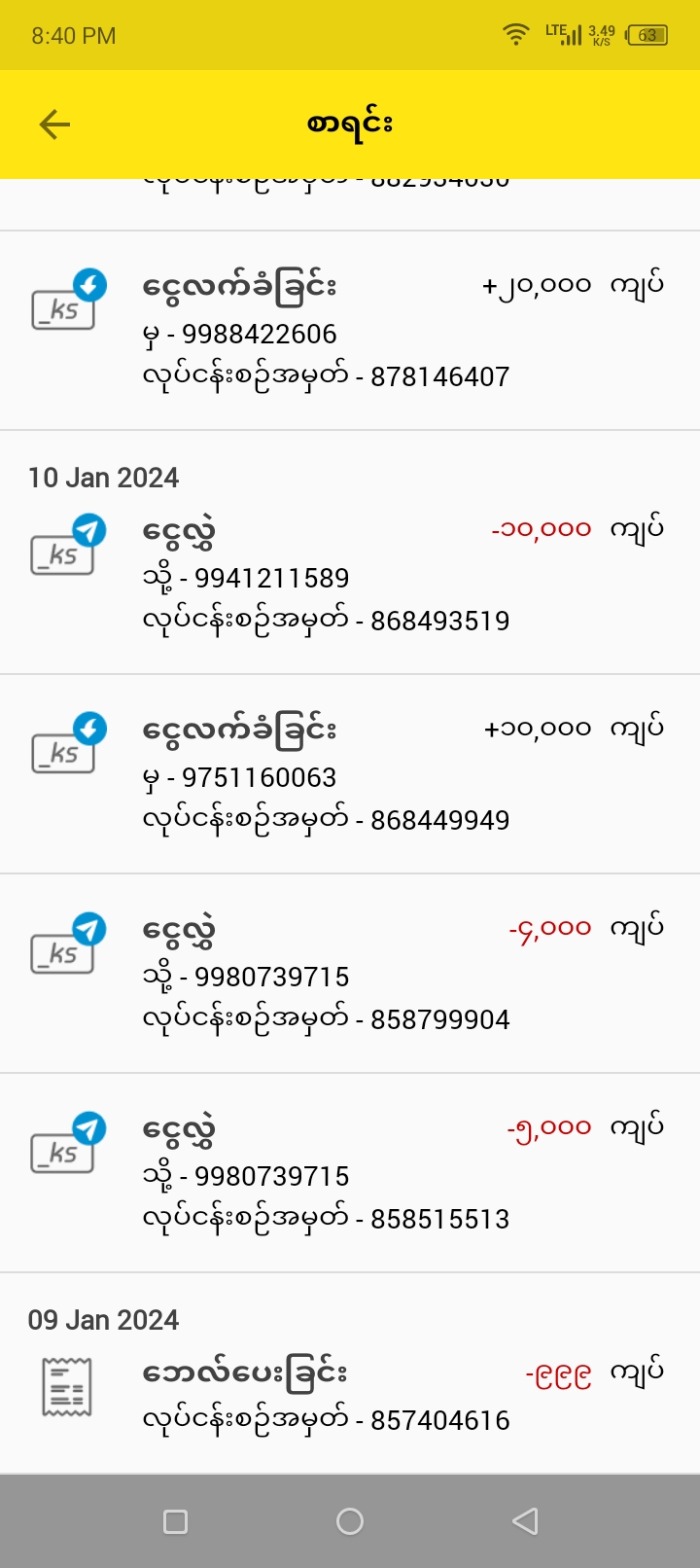This screenshot has height=1568, width=700.
Task: Show details for transfer 858799904
Action: click(x=350, y=974)
